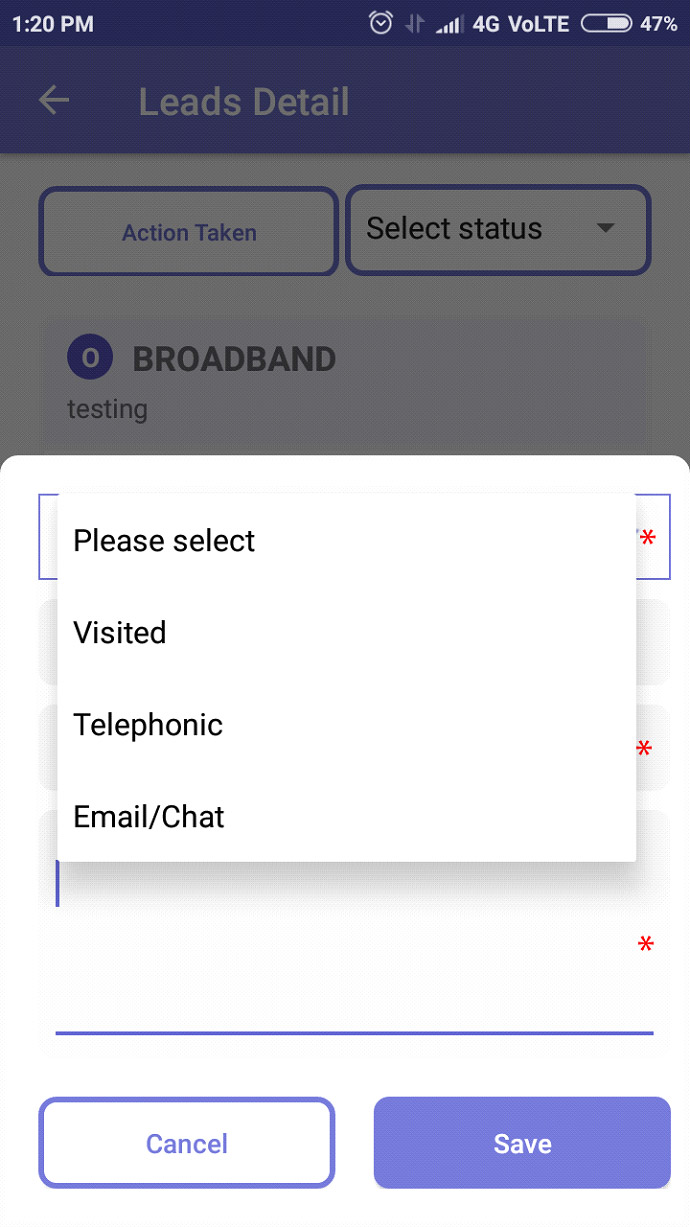Select the Please select placeholder option
The image size is (690, 1227).
(x=346, y=540)
